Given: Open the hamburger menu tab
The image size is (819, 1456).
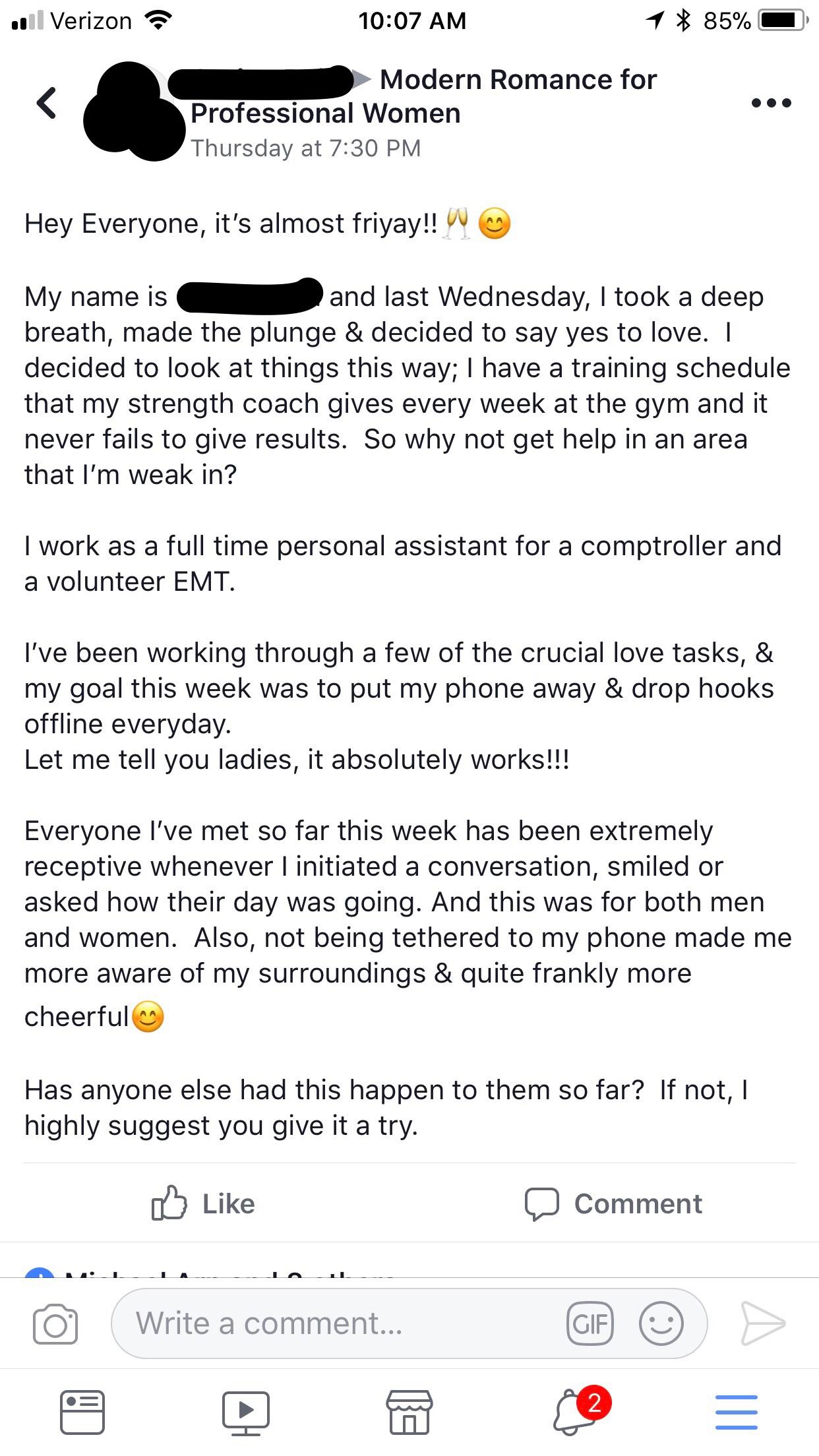Looking at the screenshot, I should tap(737, 1412).
